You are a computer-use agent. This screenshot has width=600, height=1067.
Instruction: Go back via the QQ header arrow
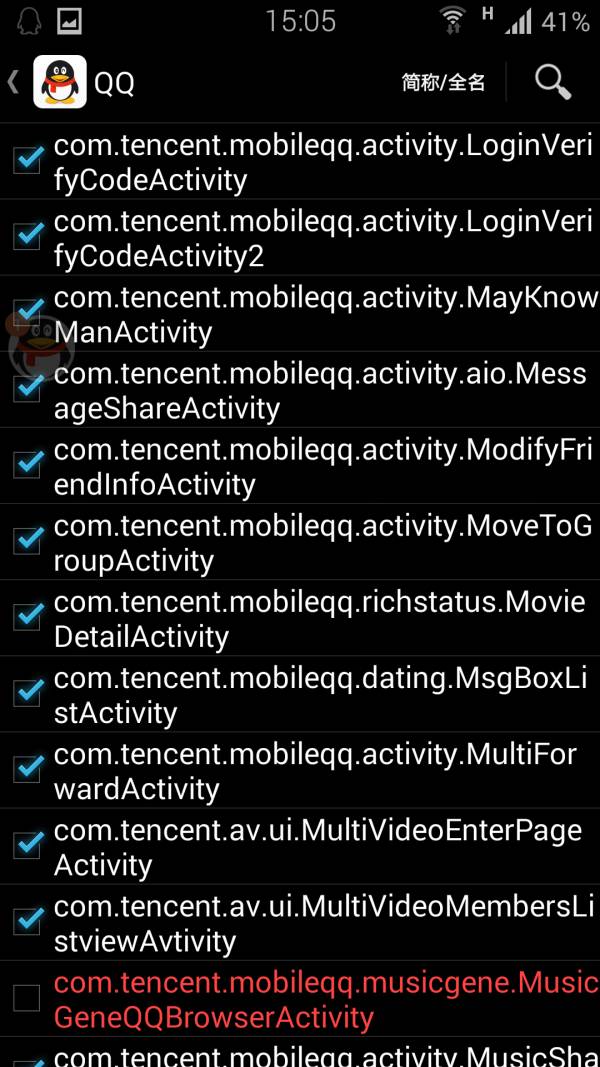[x=12, y=82]
